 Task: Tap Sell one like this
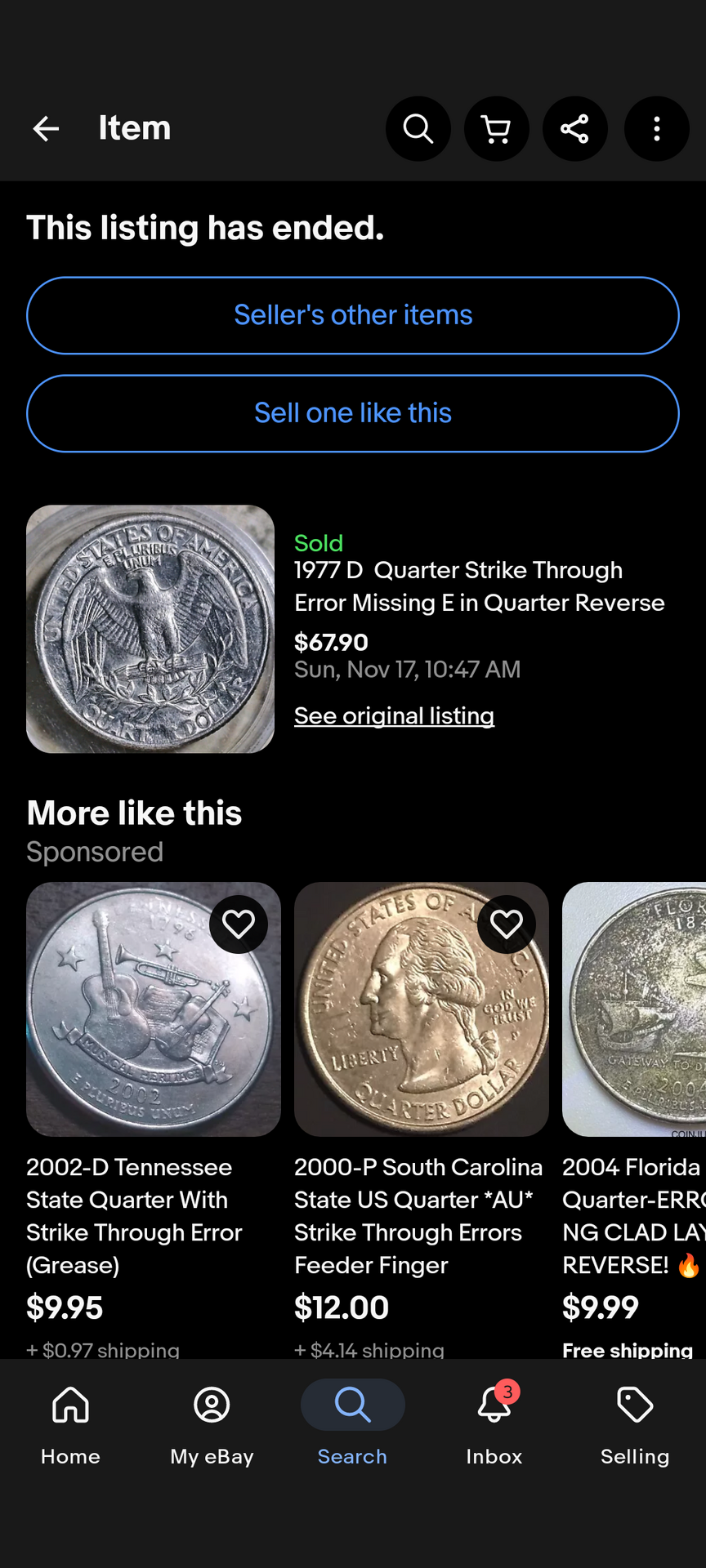[353, 413]
